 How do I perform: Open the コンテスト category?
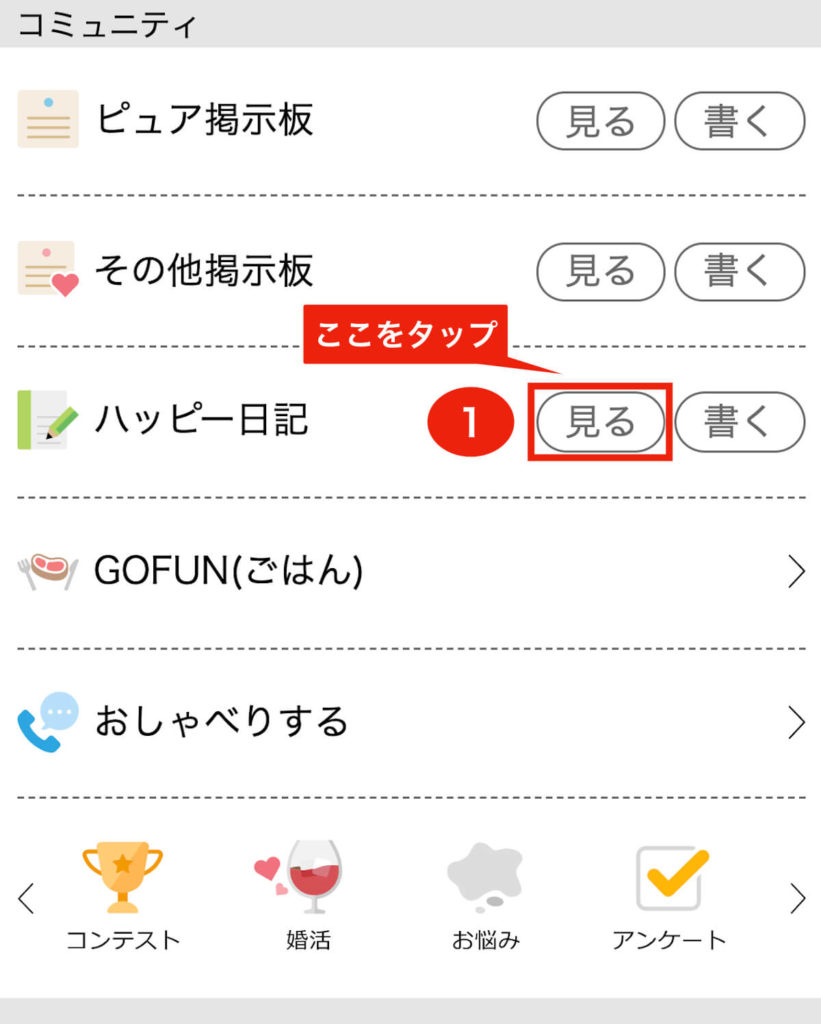[x=123, y=896]
